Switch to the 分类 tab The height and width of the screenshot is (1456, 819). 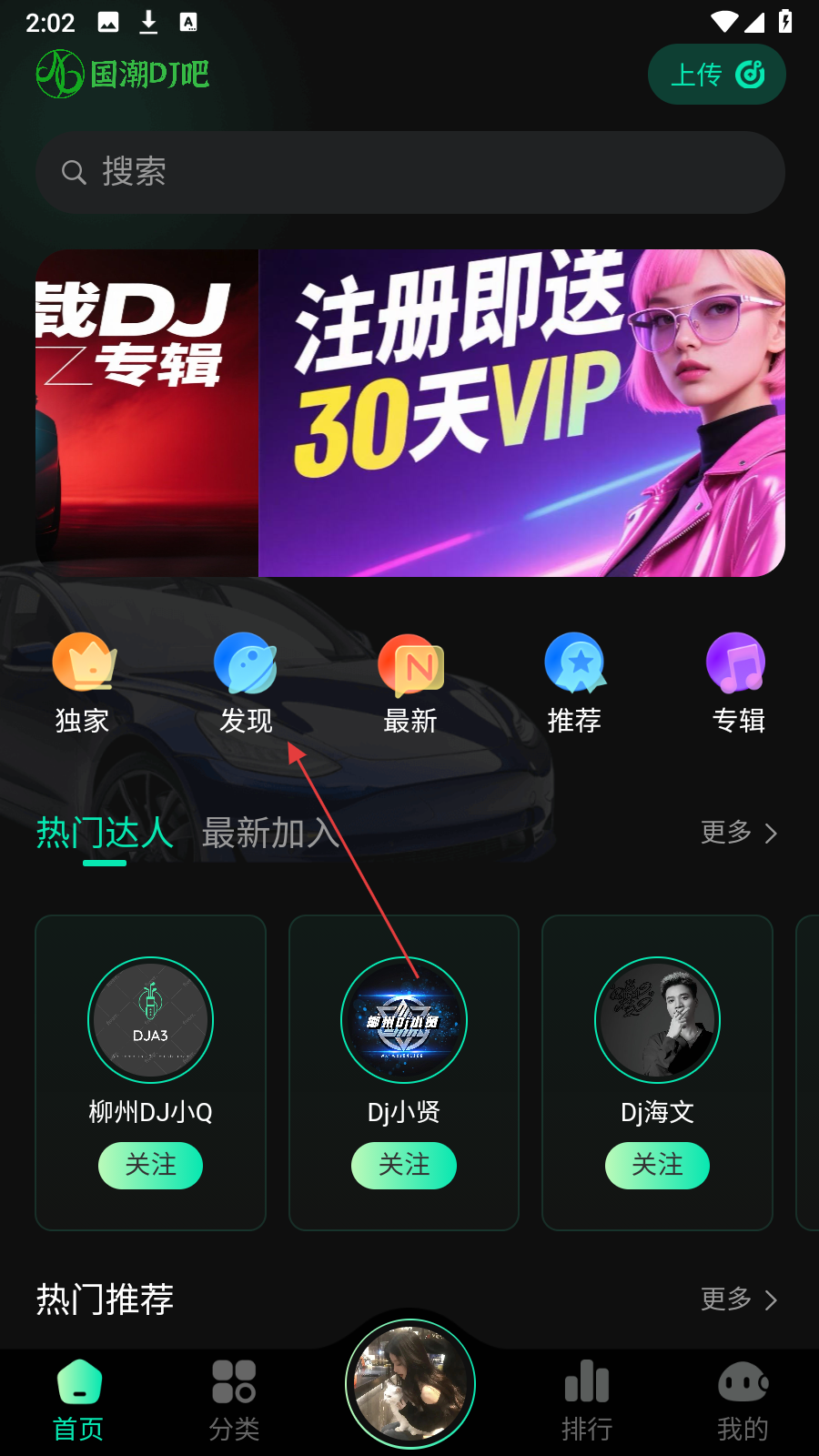pyautogui.click(x=234, y=1401)
